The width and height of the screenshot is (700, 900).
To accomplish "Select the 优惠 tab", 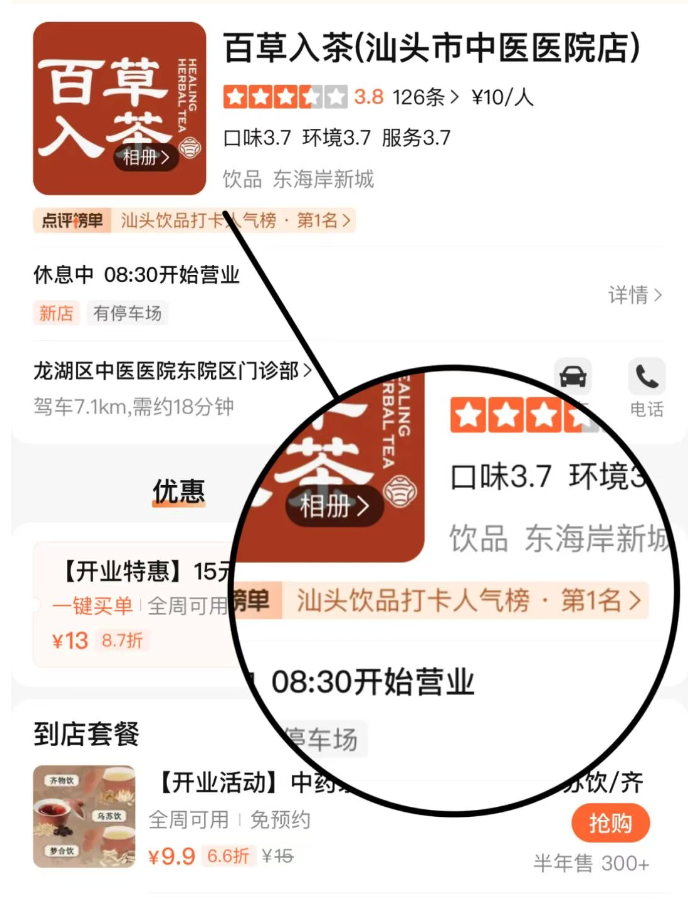I will click(x=178, y=491).
